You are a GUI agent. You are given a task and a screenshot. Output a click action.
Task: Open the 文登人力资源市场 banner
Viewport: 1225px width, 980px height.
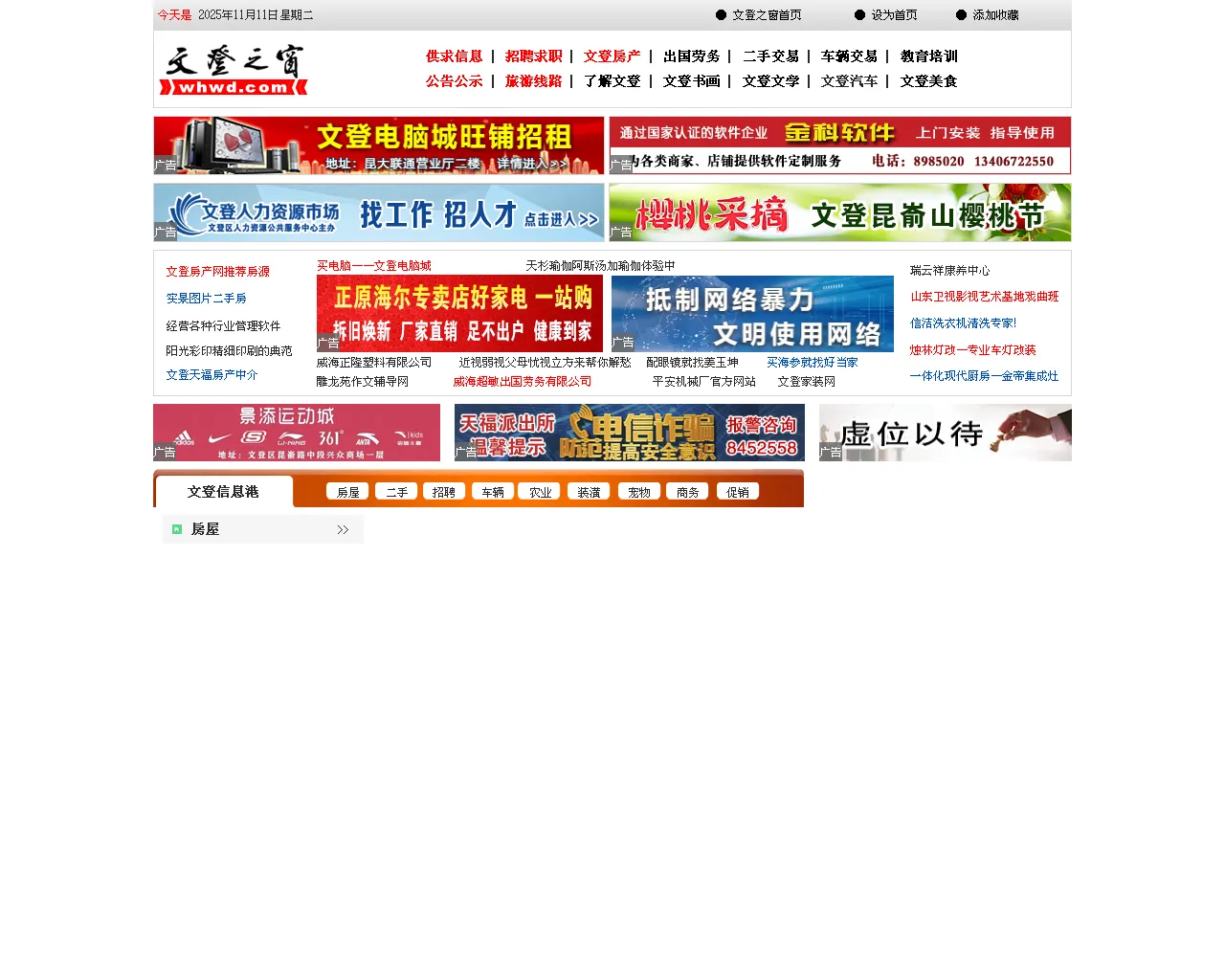[x=379, y=212]
